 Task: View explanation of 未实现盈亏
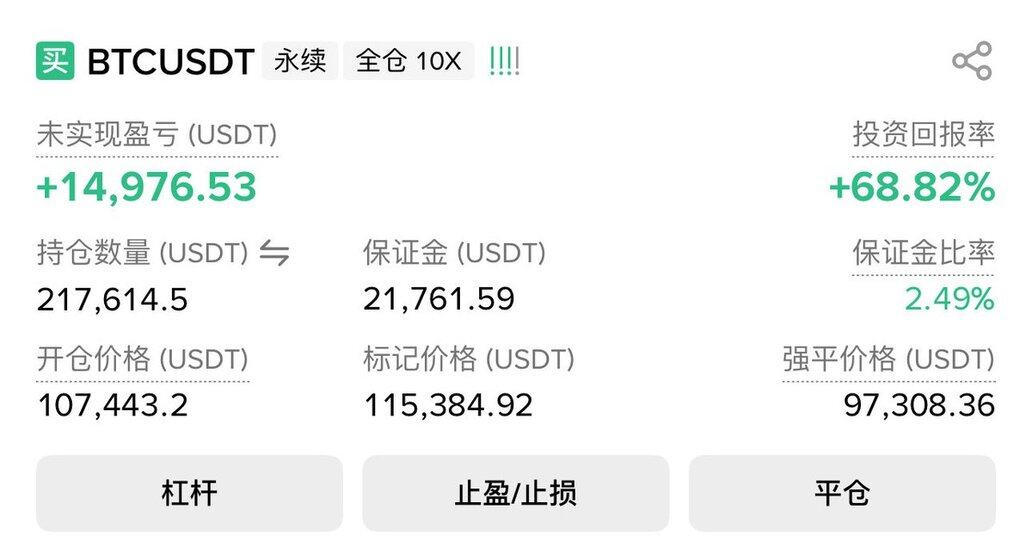[x=157, y=135]
